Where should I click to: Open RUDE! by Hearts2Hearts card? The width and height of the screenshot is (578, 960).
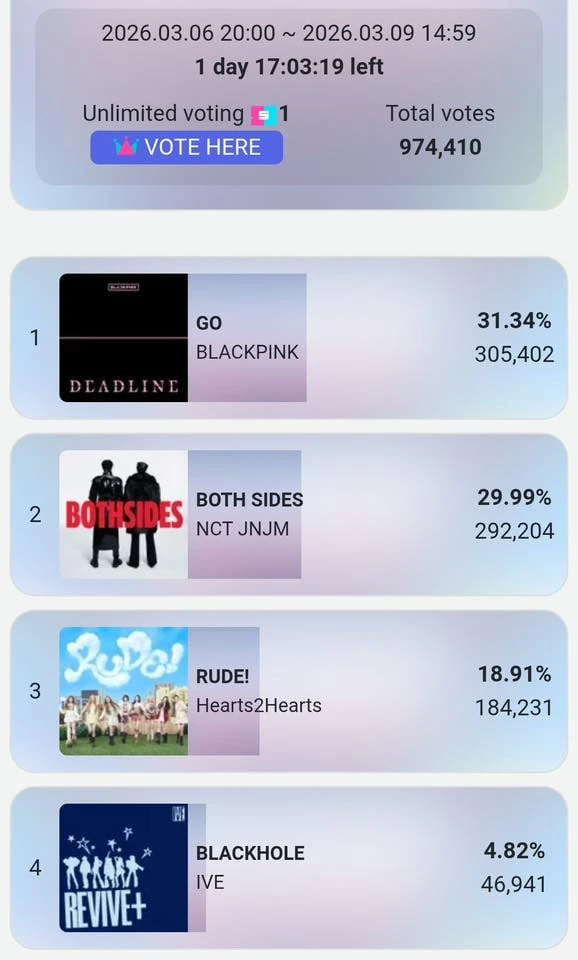coord(289,691)
